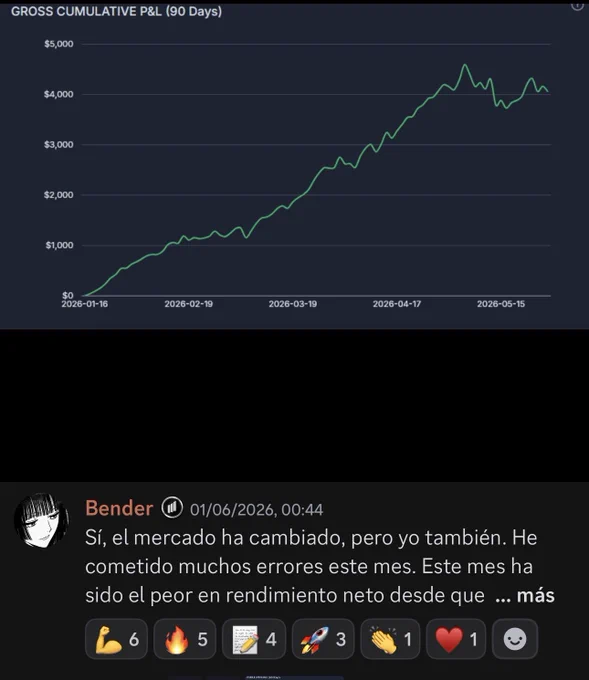Add the flexed arm reaction
The image size is (589, 680).
click(116, 639)
